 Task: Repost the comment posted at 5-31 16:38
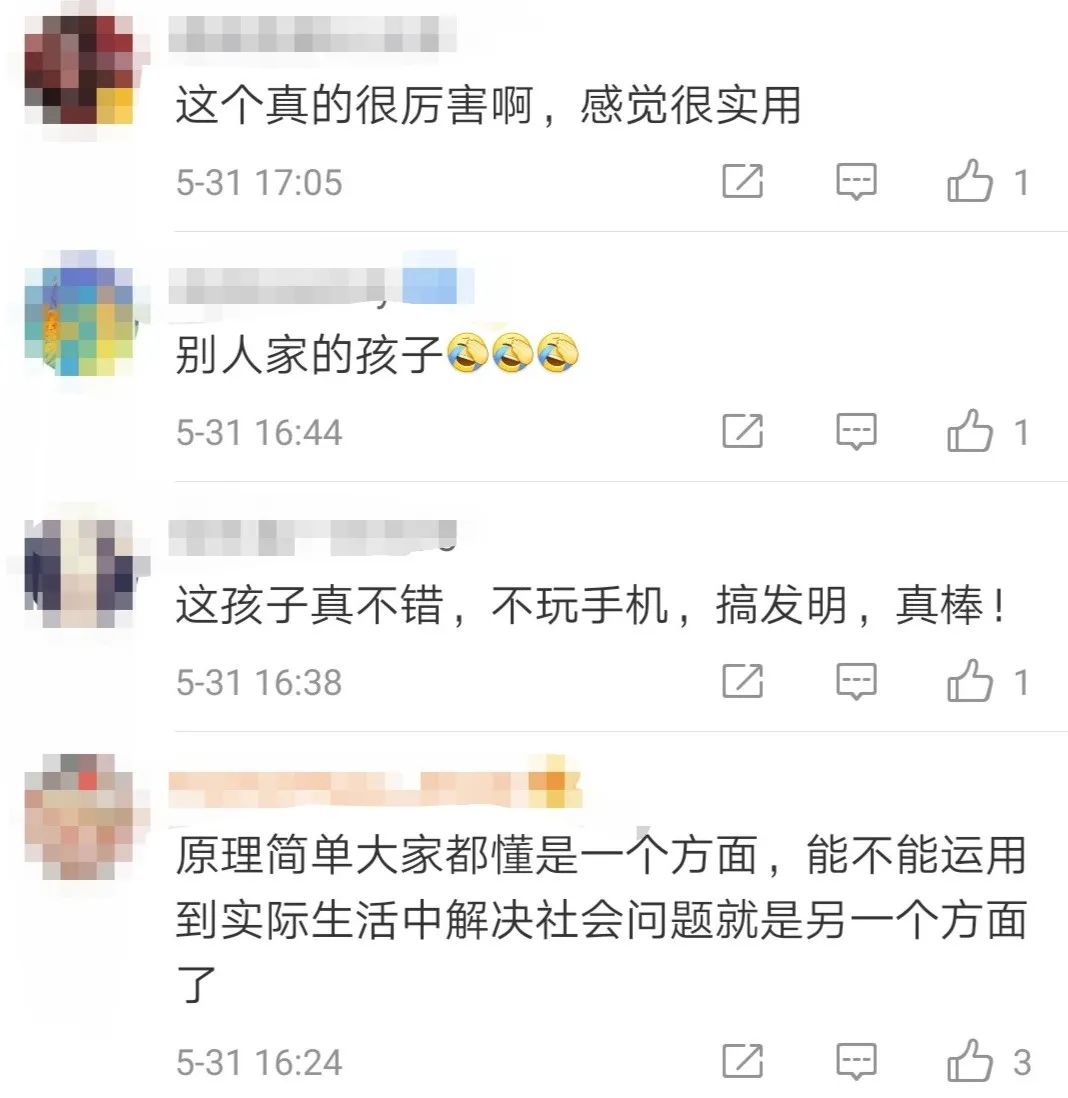tap(742, 682)
